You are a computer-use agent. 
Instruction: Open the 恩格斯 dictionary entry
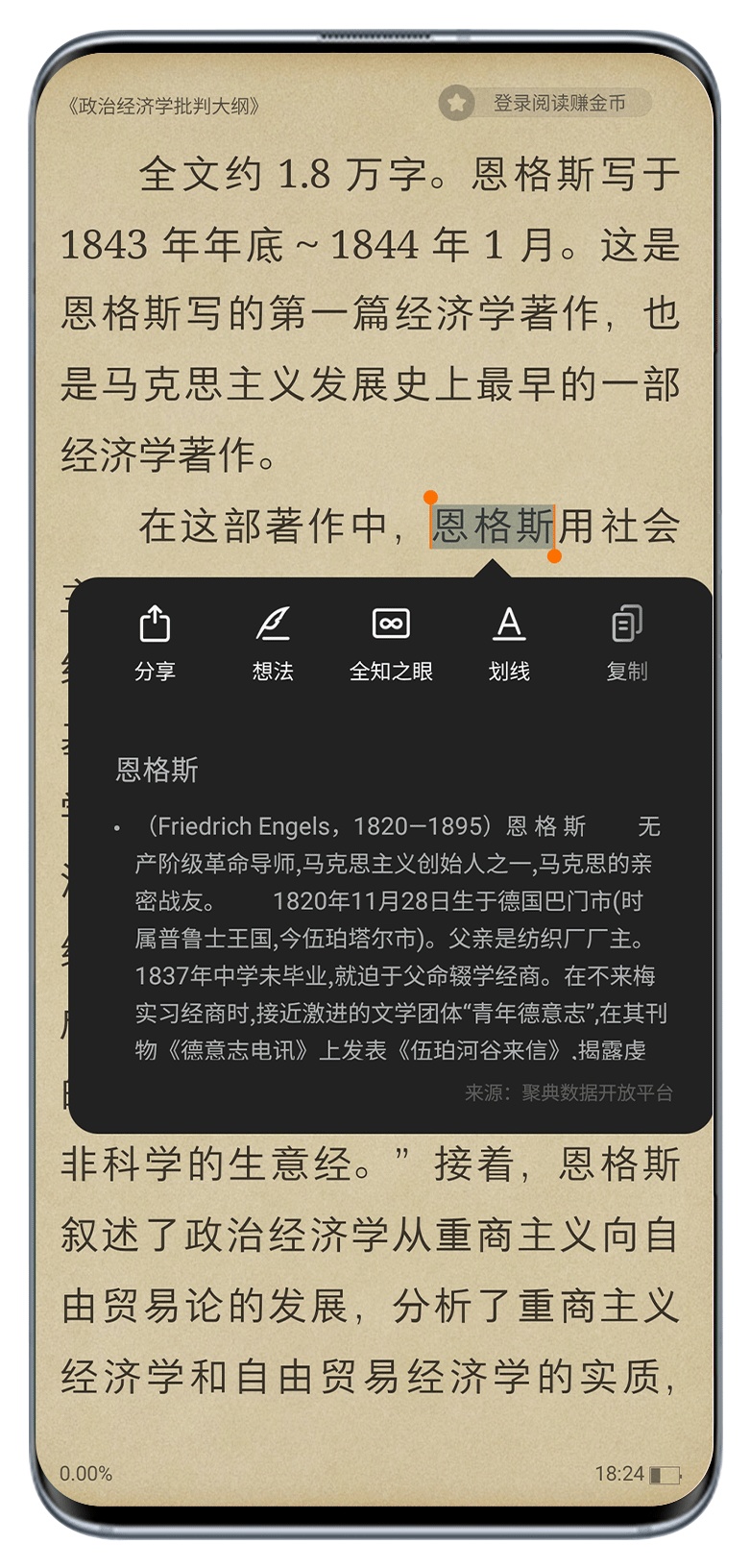[x=157, y=770]
